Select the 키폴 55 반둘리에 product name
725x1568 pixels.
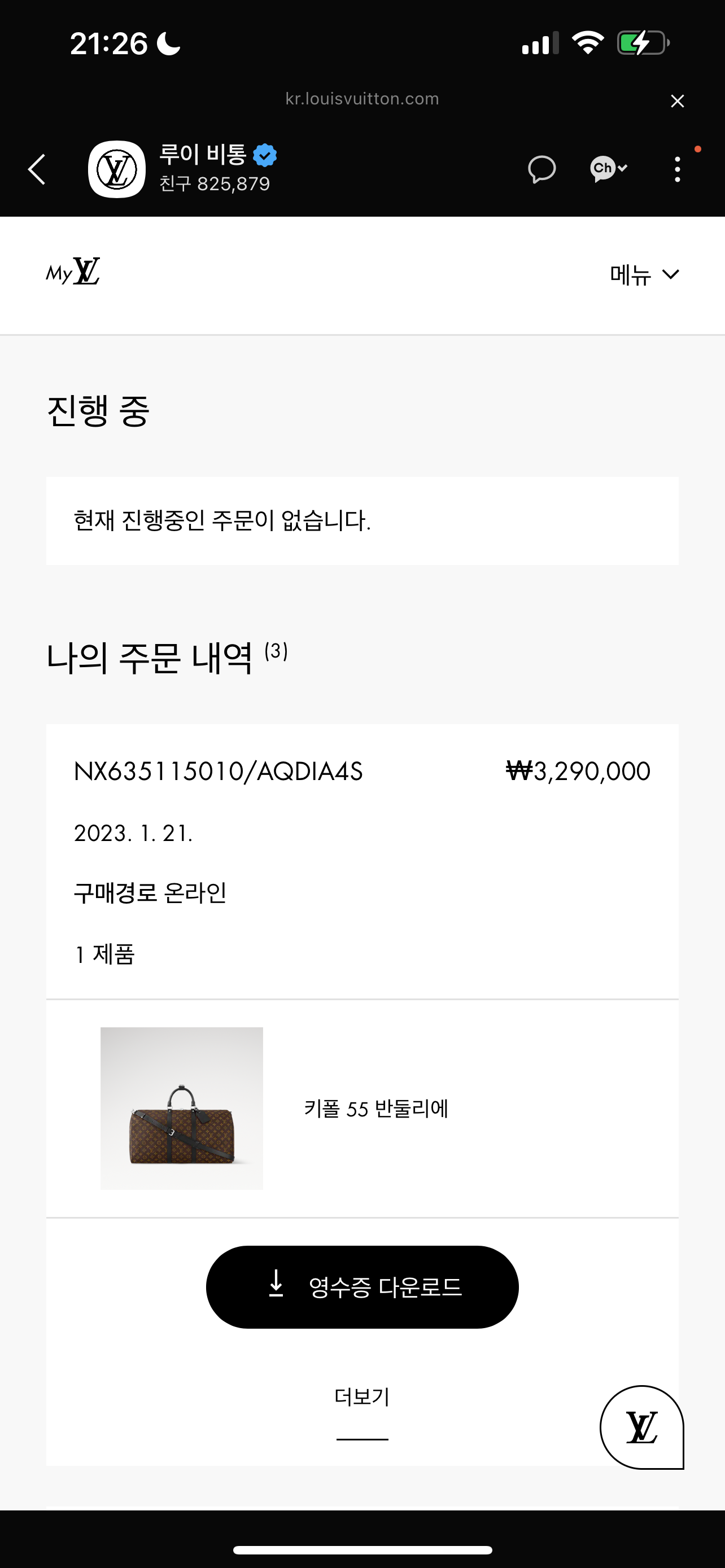[376, 1109]
